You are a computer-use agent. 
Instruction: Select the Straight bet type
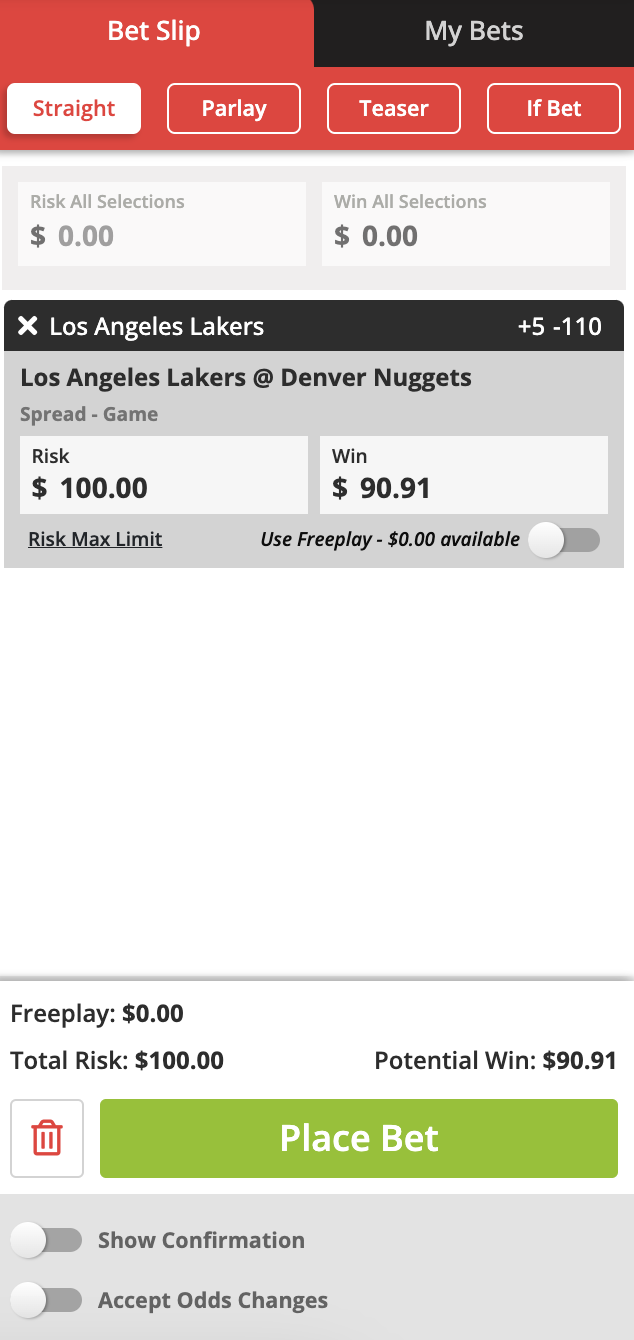coord(74,108)
